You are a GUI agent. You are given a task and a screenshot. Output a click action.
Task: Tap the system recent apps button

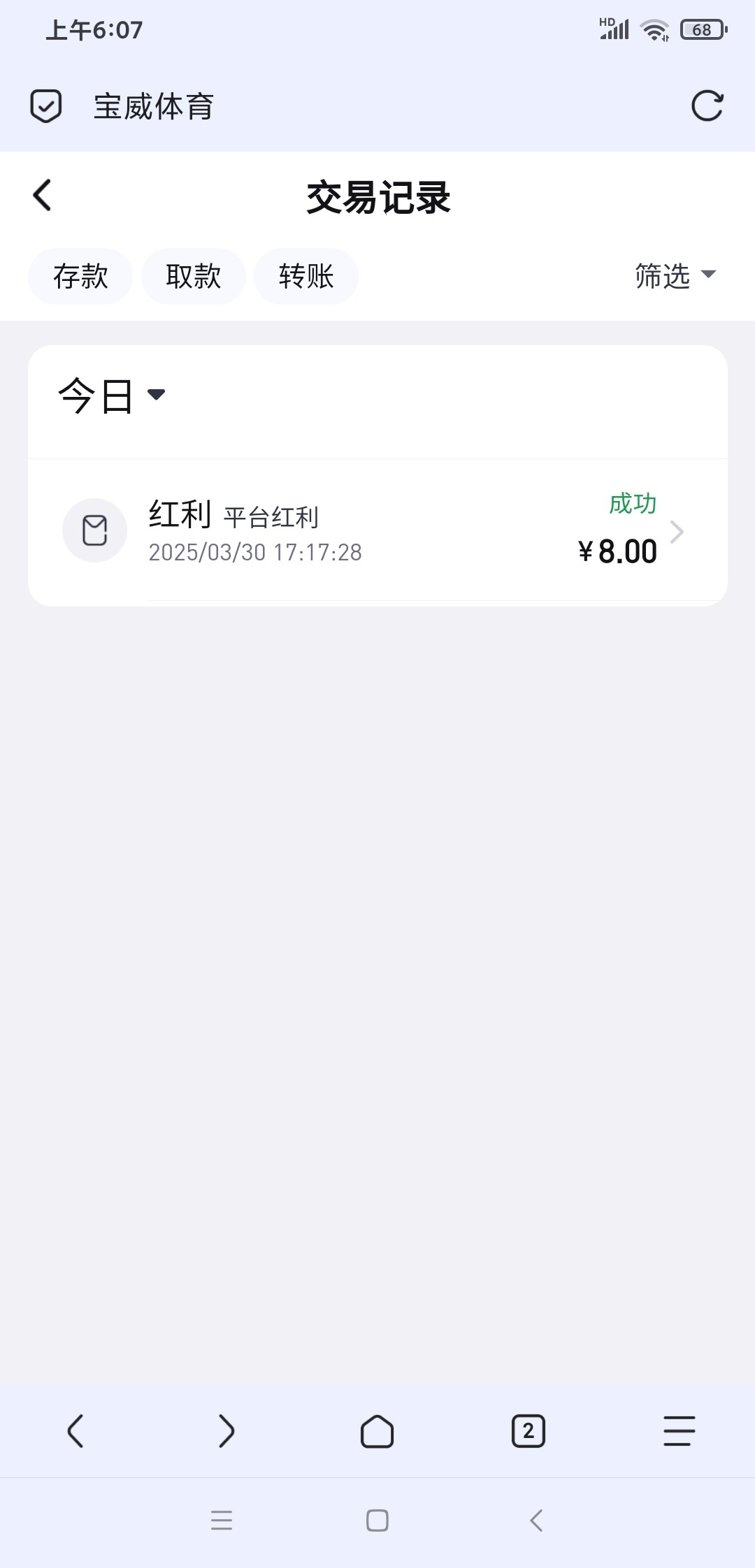pyautogui.click(x=222, y=1520)
